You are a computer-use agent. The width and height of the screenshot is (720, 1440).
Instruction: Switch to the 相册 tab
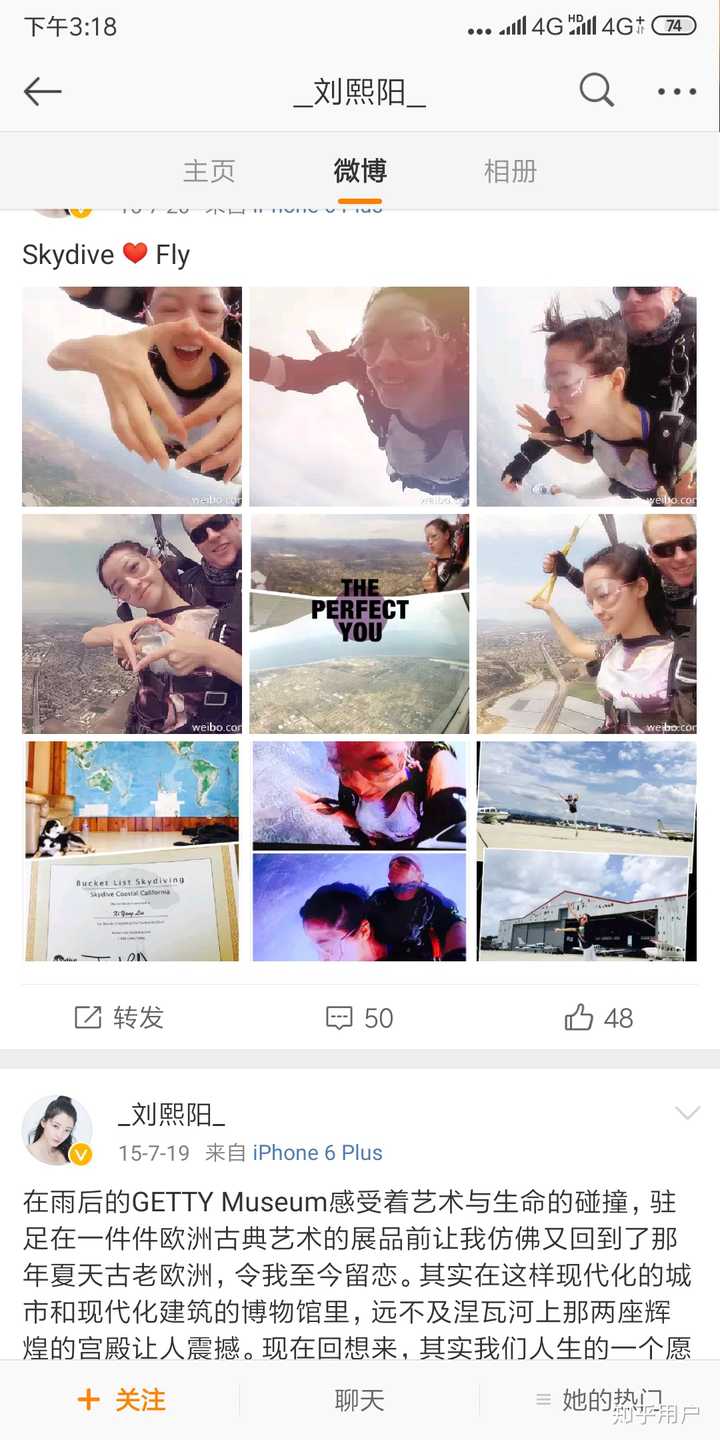(510, 171)
